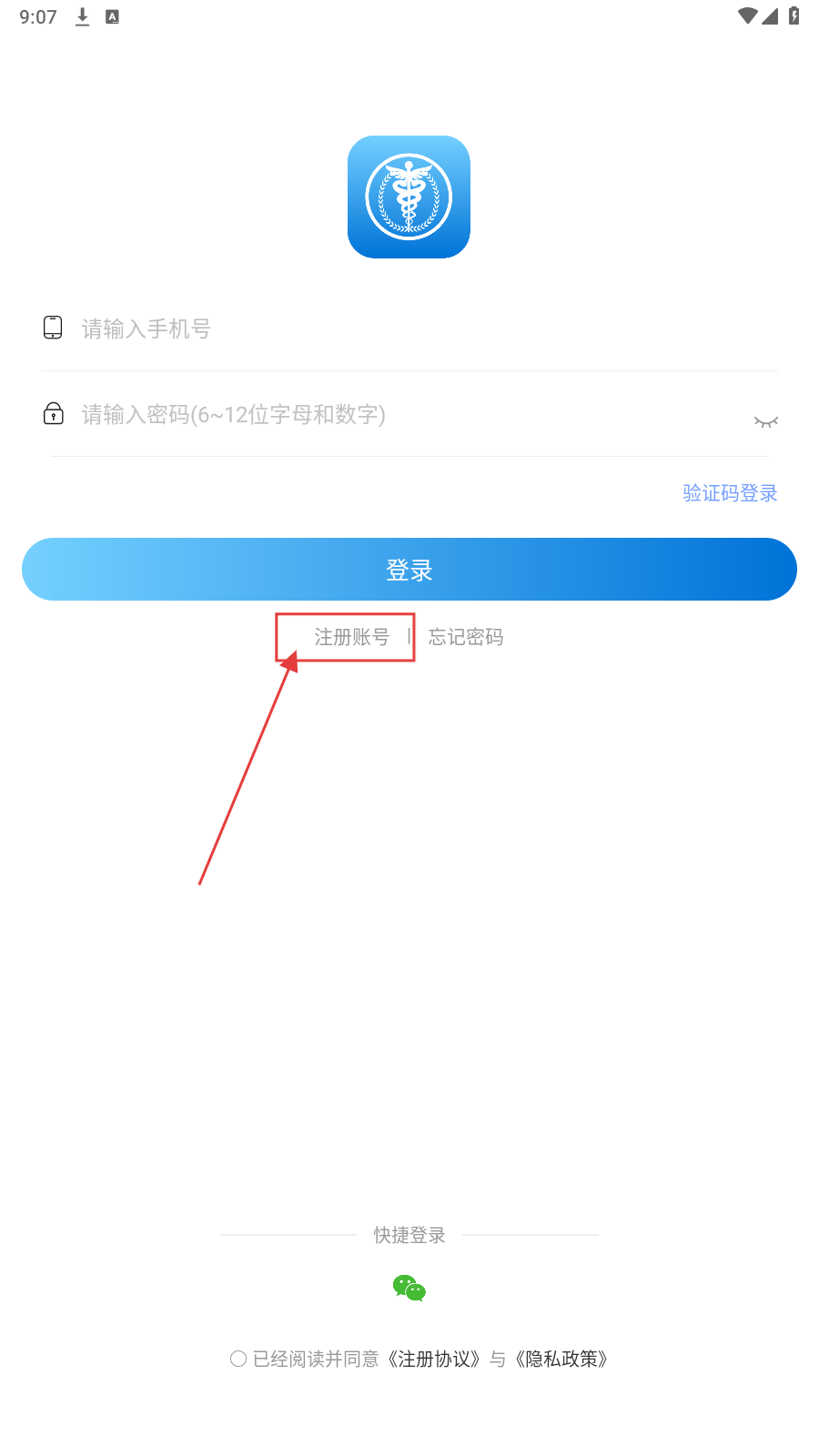
Task: Switch to verification code login (验证码登录)
Action: (x=730, y=493)
